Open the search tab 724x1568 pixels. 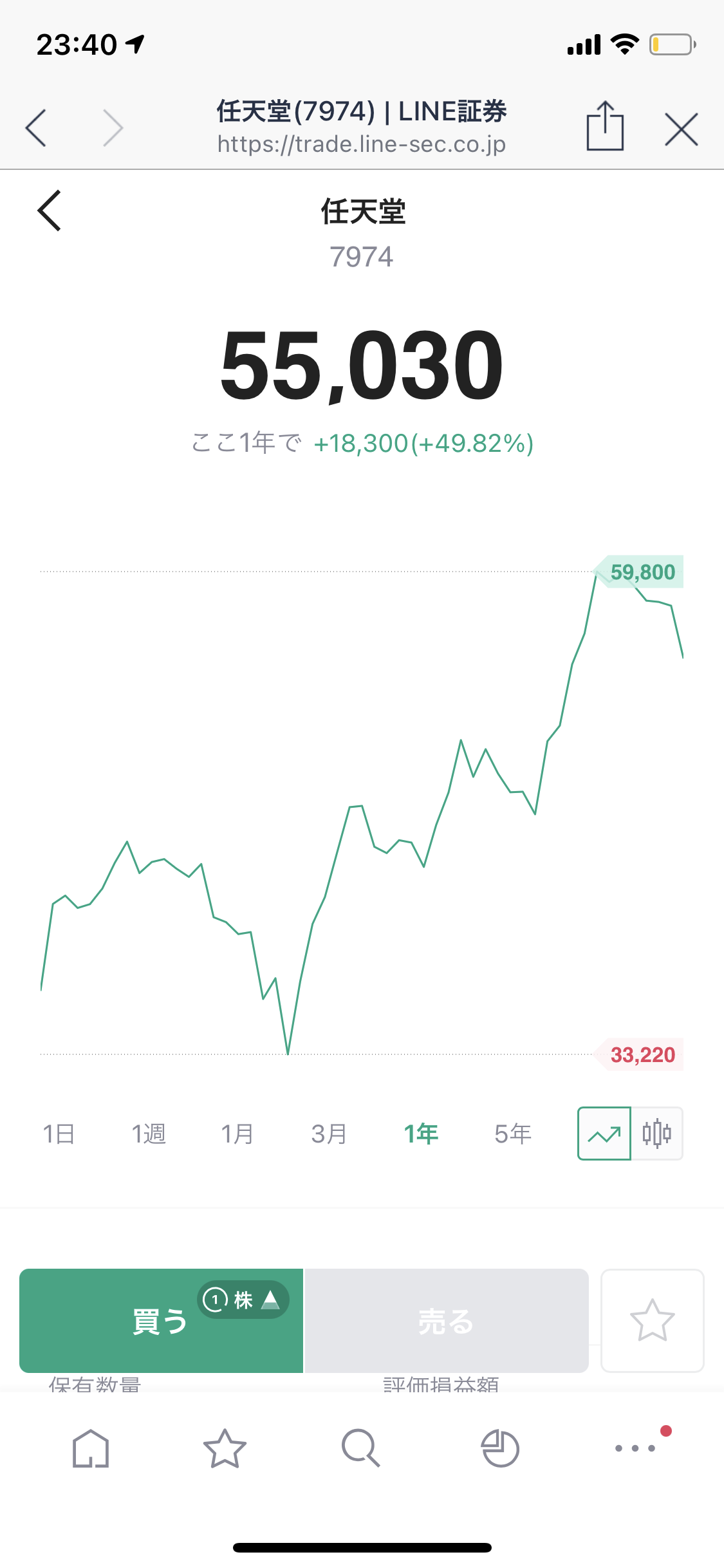click(x=361, y=1449)
